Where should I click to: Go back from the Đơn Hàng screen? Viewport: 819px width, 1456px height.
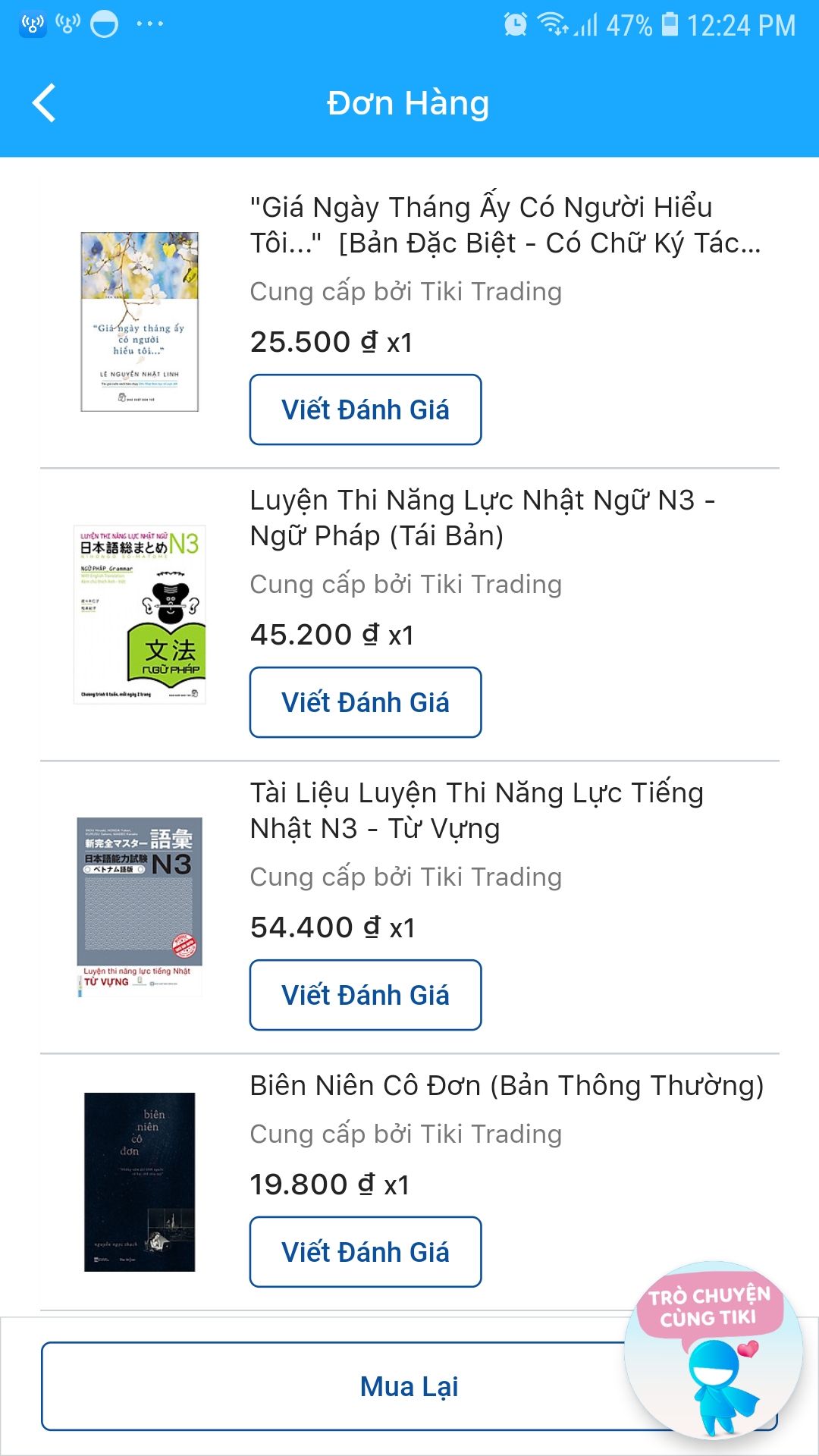coord(44,103)
